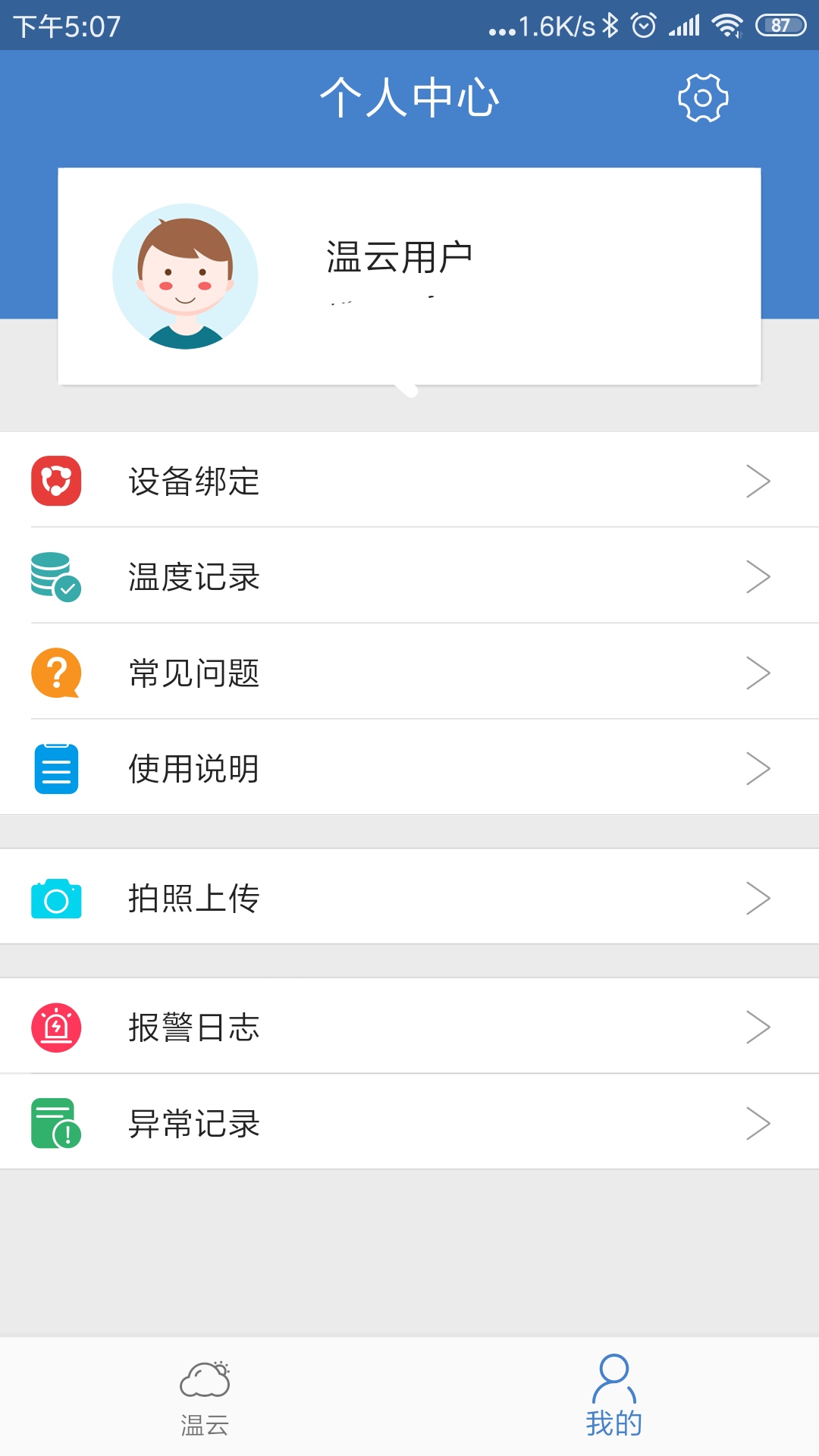Click the red 设备绑定 device binding icon
Viewport: 819px width, 1456px height.
tap(55, 482)
